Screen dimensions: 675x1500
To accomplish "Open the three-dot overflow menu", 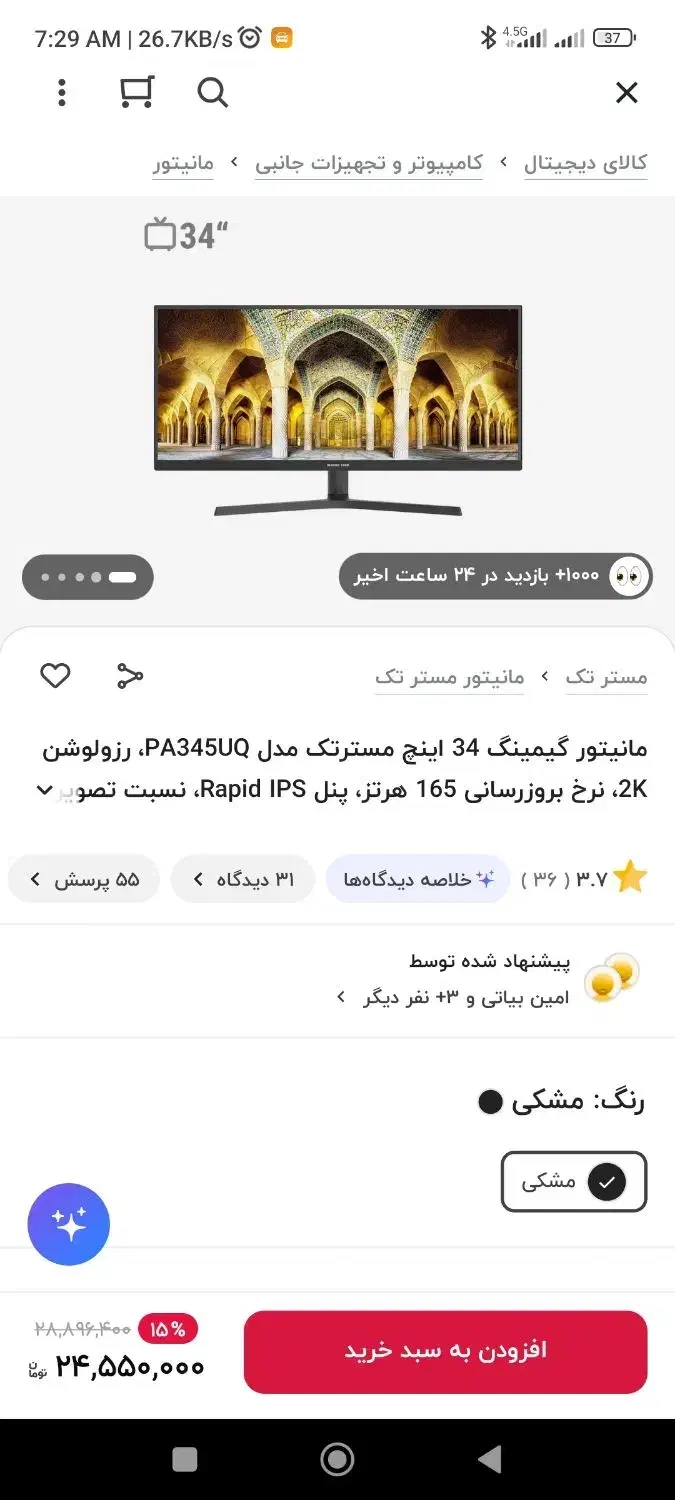I will click(x=62, y=93).
